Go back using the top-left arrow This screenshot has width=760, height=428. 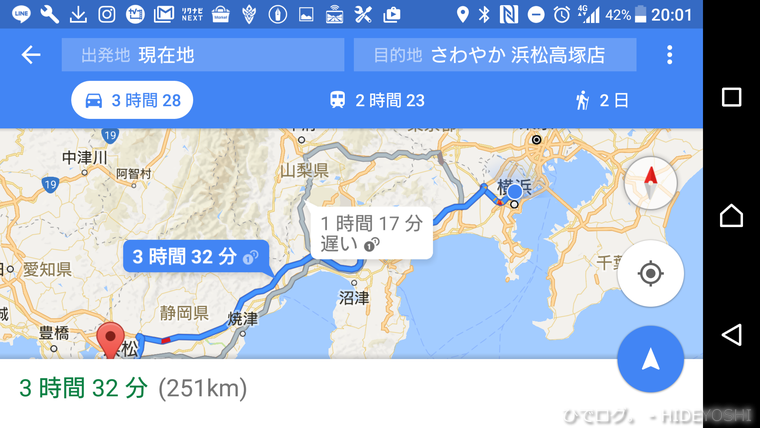(x=31, y=55)
